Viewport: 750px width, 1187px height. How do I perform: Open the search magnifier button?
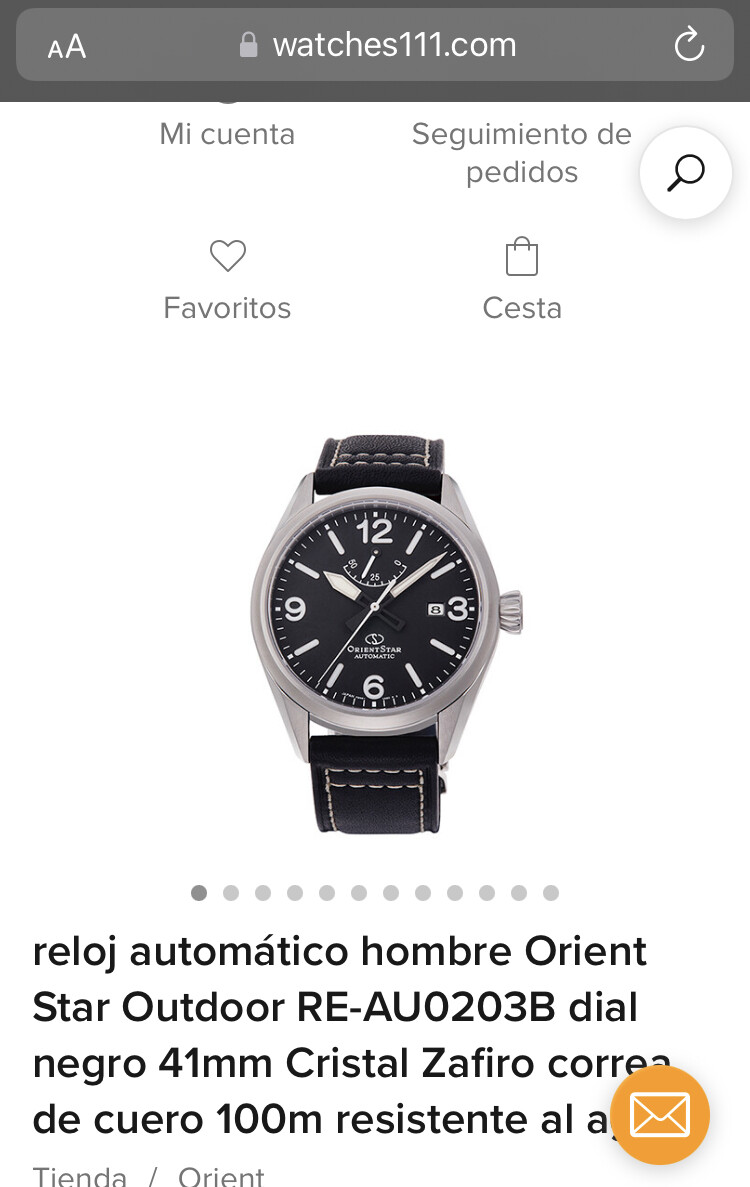686,173
